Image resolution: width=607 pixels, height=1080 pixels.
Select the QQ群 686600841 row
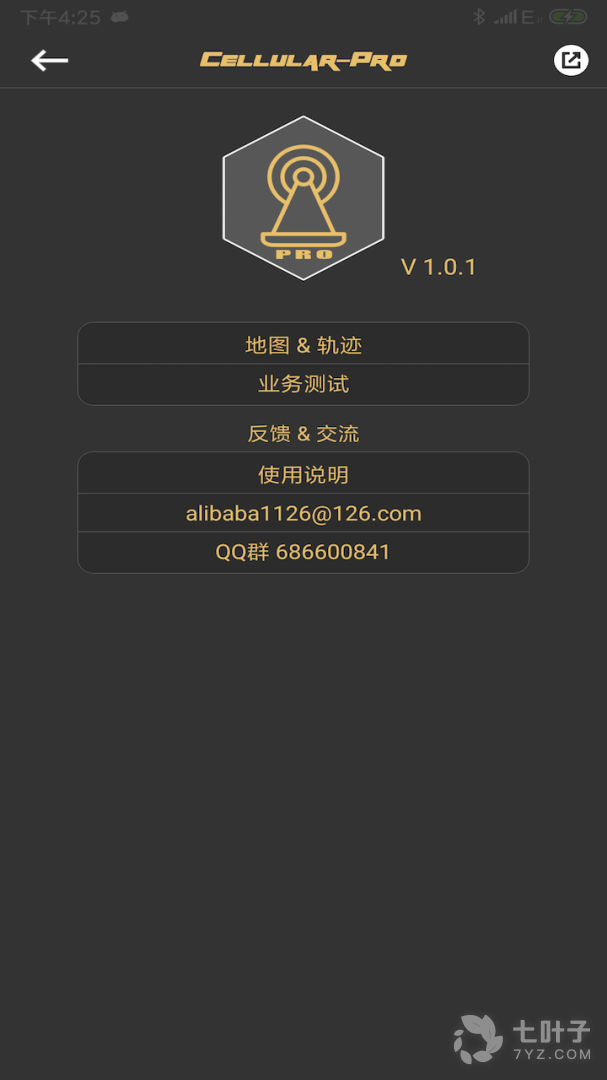coord(303,552)
